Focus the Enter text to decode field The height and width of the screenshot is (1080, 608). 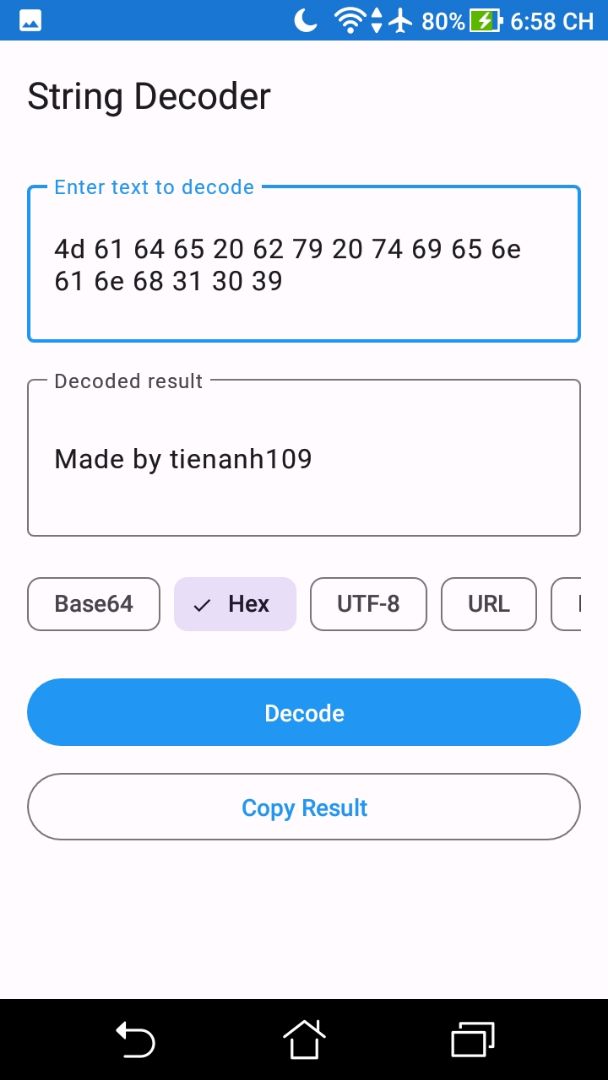(304, 264)
